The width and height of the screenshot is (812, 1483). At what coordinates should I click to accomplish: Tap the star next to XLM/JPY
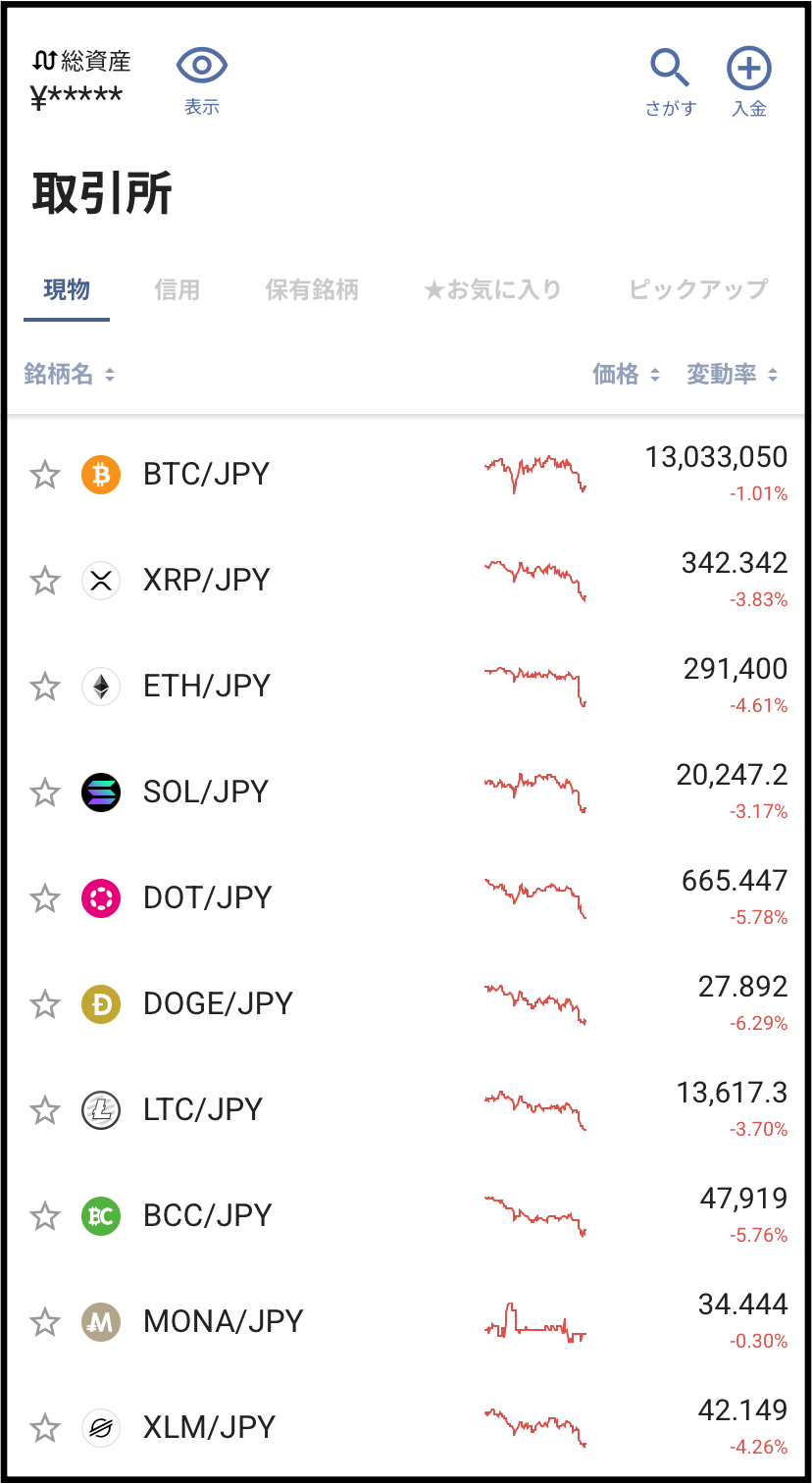click(x=45, y=1428)
